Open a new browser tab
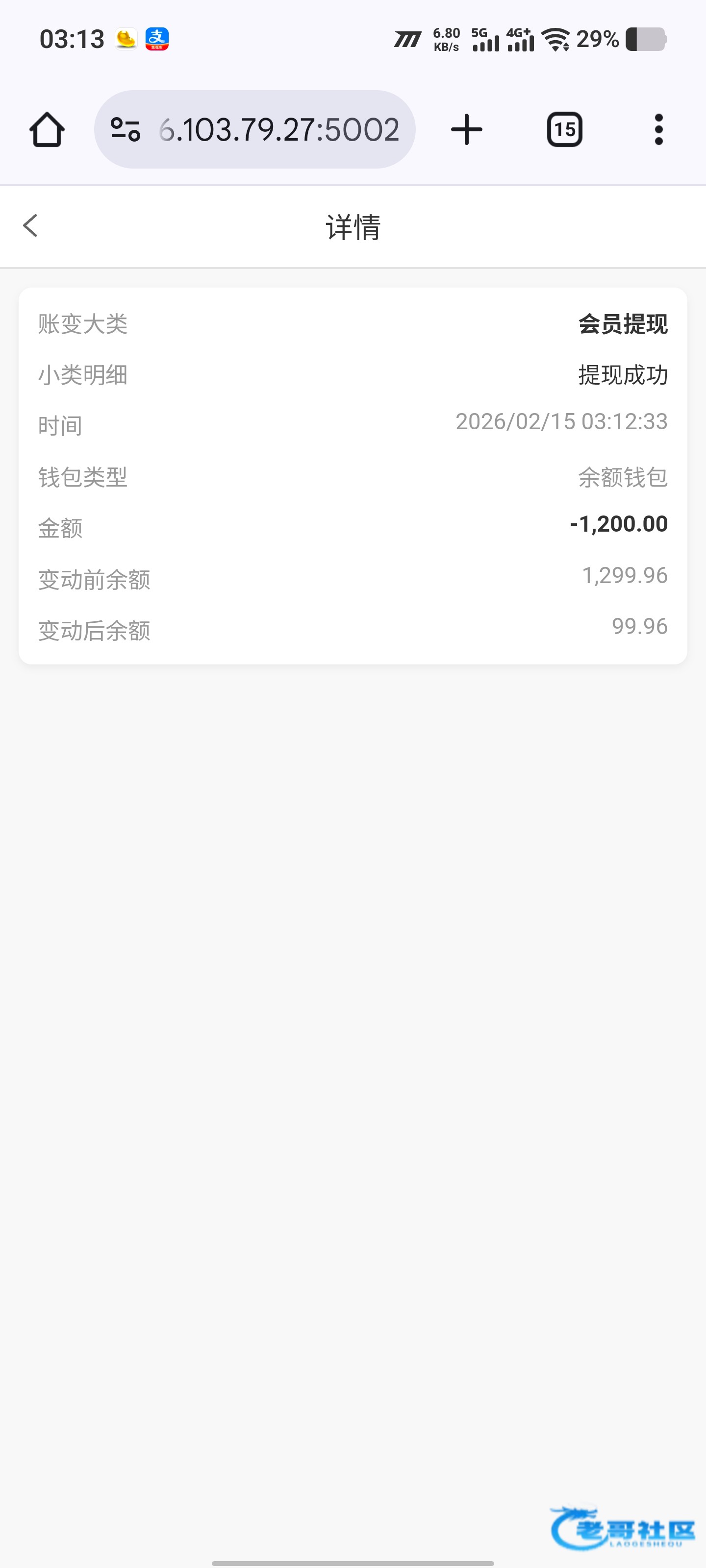 point(467,130)
